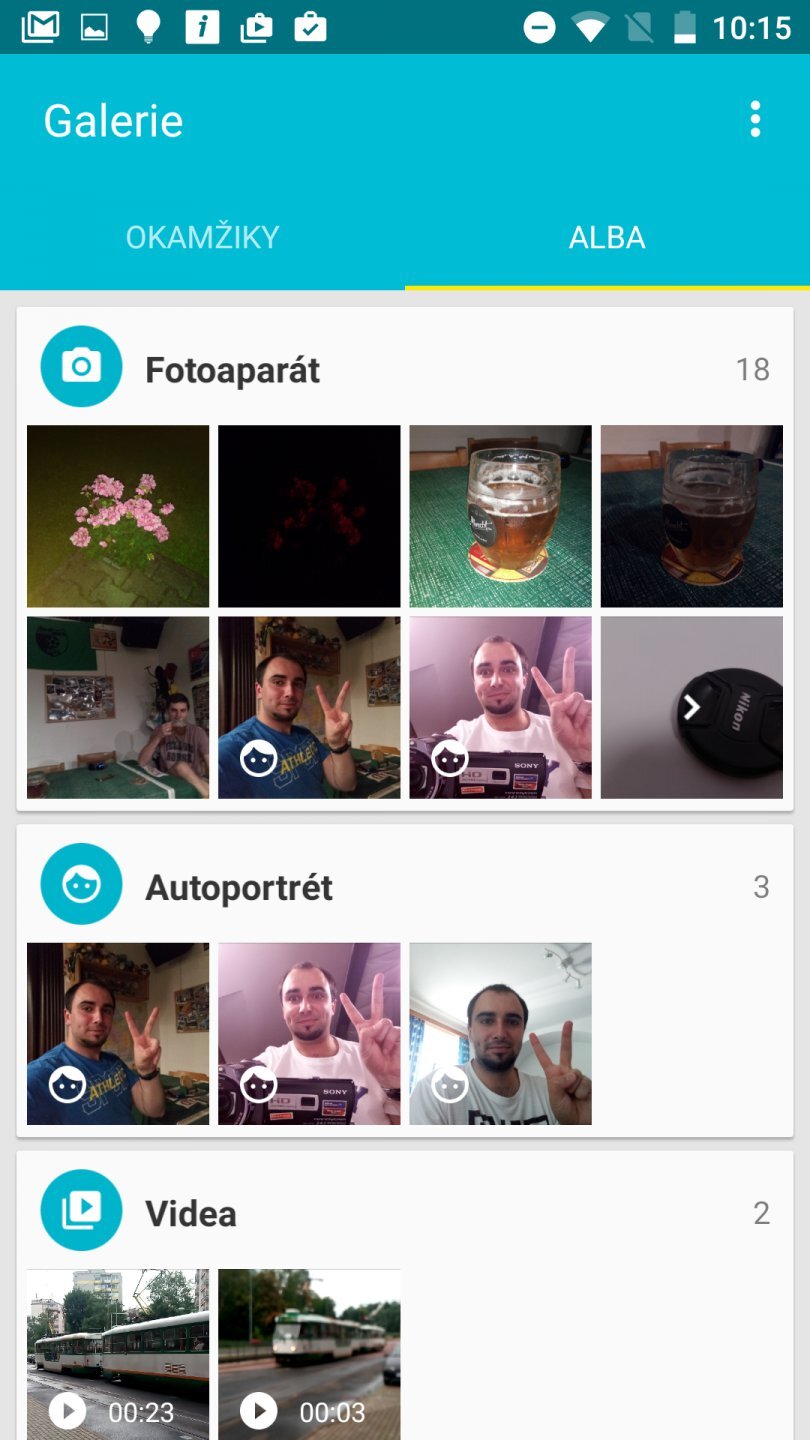This screenshot has height=1440, width=810.
Task: Show more Fotoaparát photos via arrow tile
Action: (x=692, y=707)
